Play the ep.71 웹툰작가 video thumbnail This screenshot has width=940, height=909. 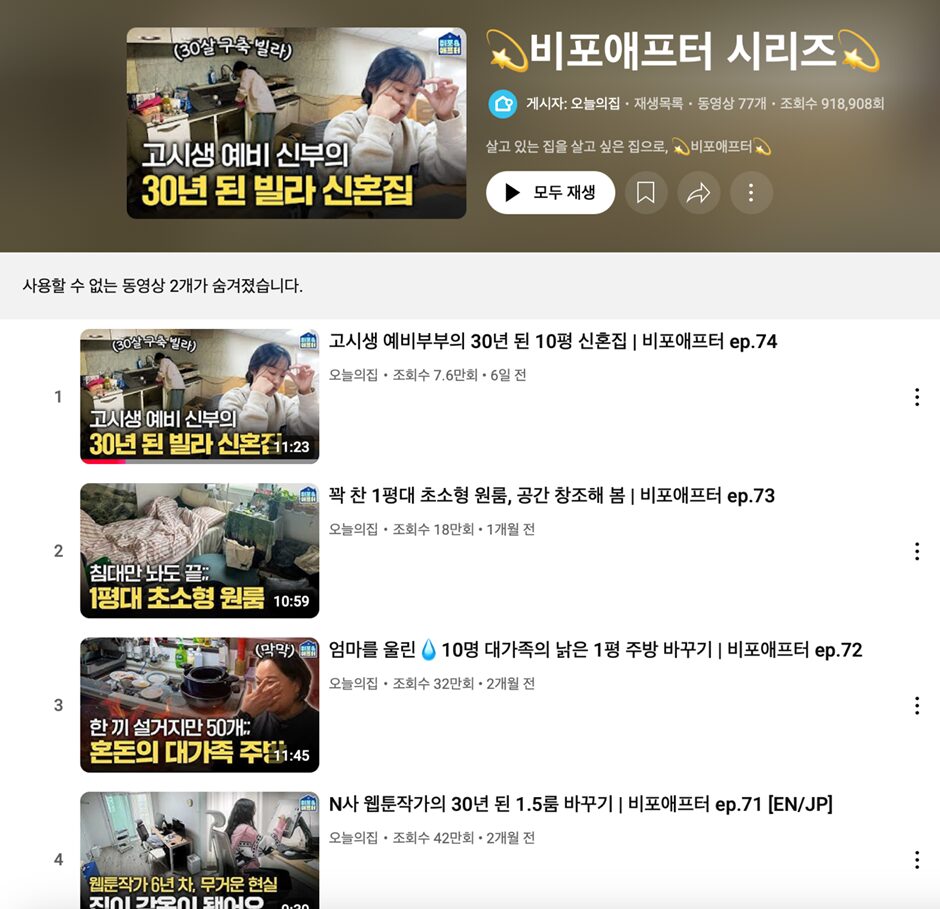(199, 850)
